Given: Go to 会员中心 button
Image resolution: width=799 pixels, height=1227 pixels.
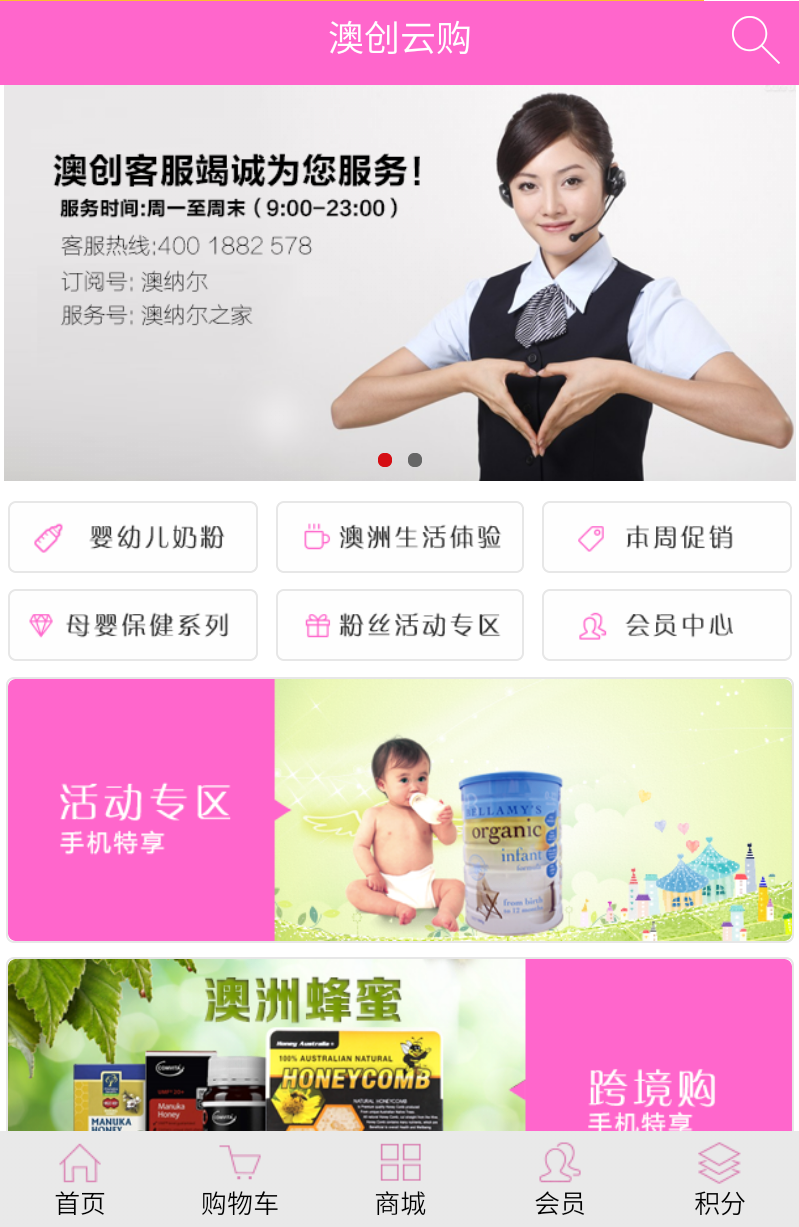Looking at the screenshot, I should coord(667,625).
